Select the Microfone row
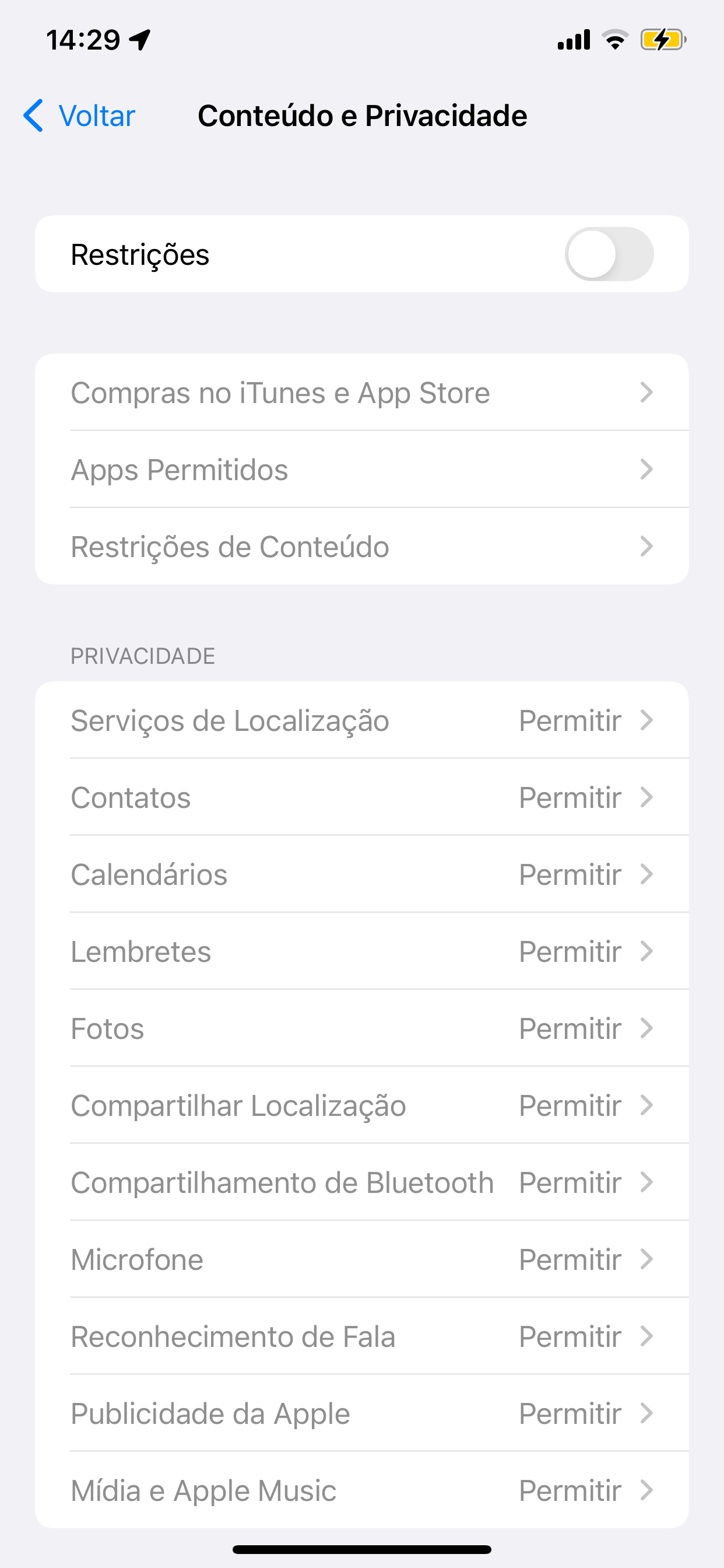Viewport: 724px width, 1568px height. (362, 1259)
